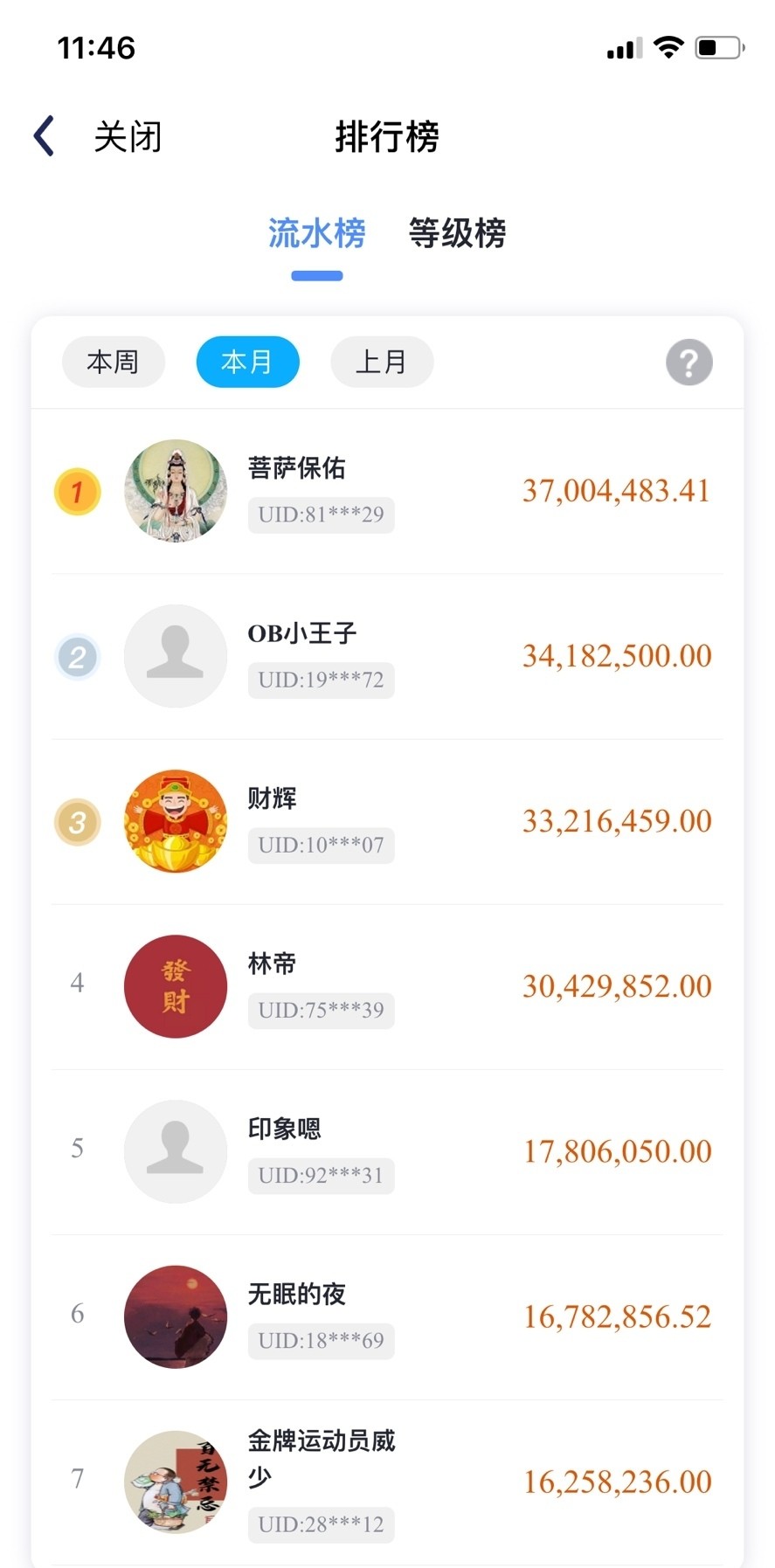Open the question mark help icon
The height and width of the screenshot is (1568, 775).
[689, 362]
